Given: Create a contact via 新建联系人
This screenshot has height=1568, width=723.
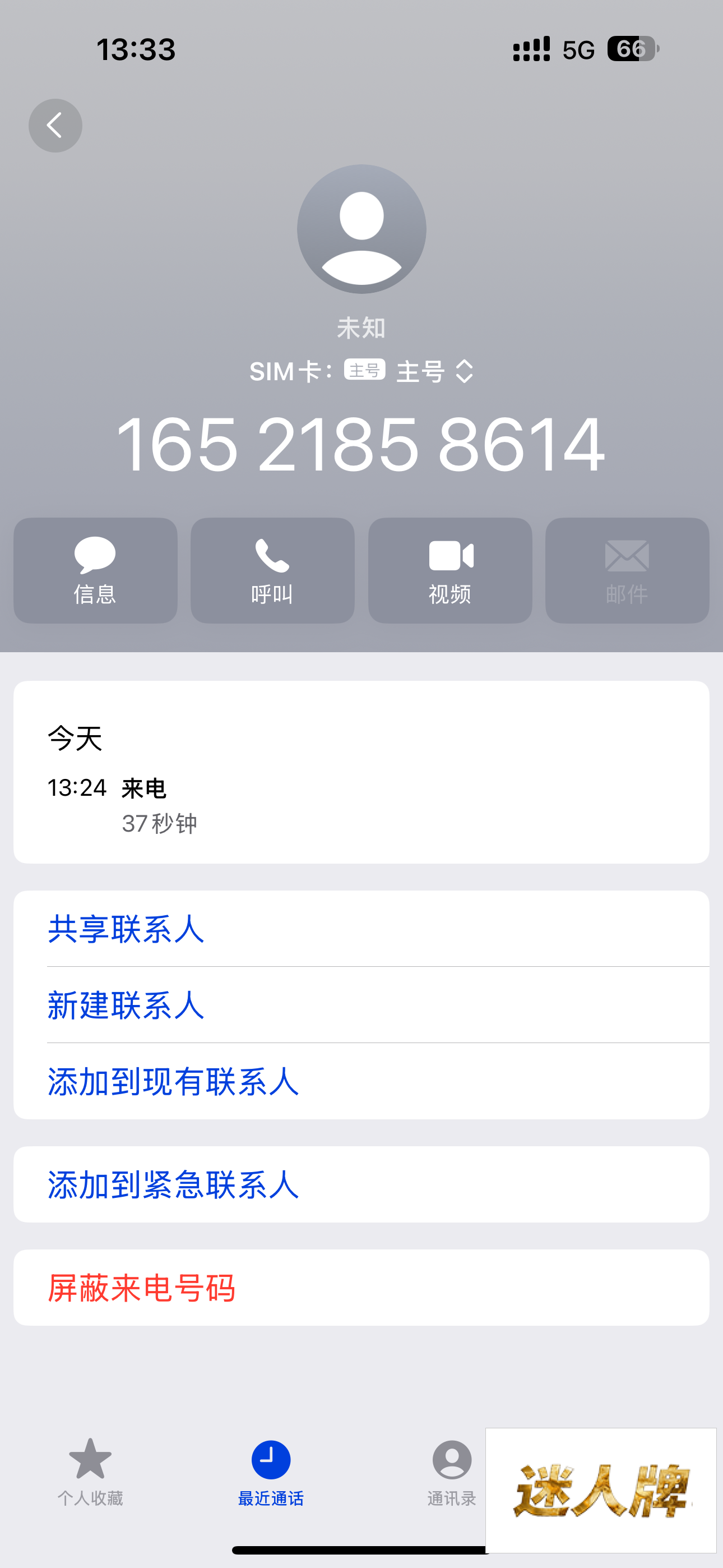Looking at the screenshot, I should coord(126,1005).
